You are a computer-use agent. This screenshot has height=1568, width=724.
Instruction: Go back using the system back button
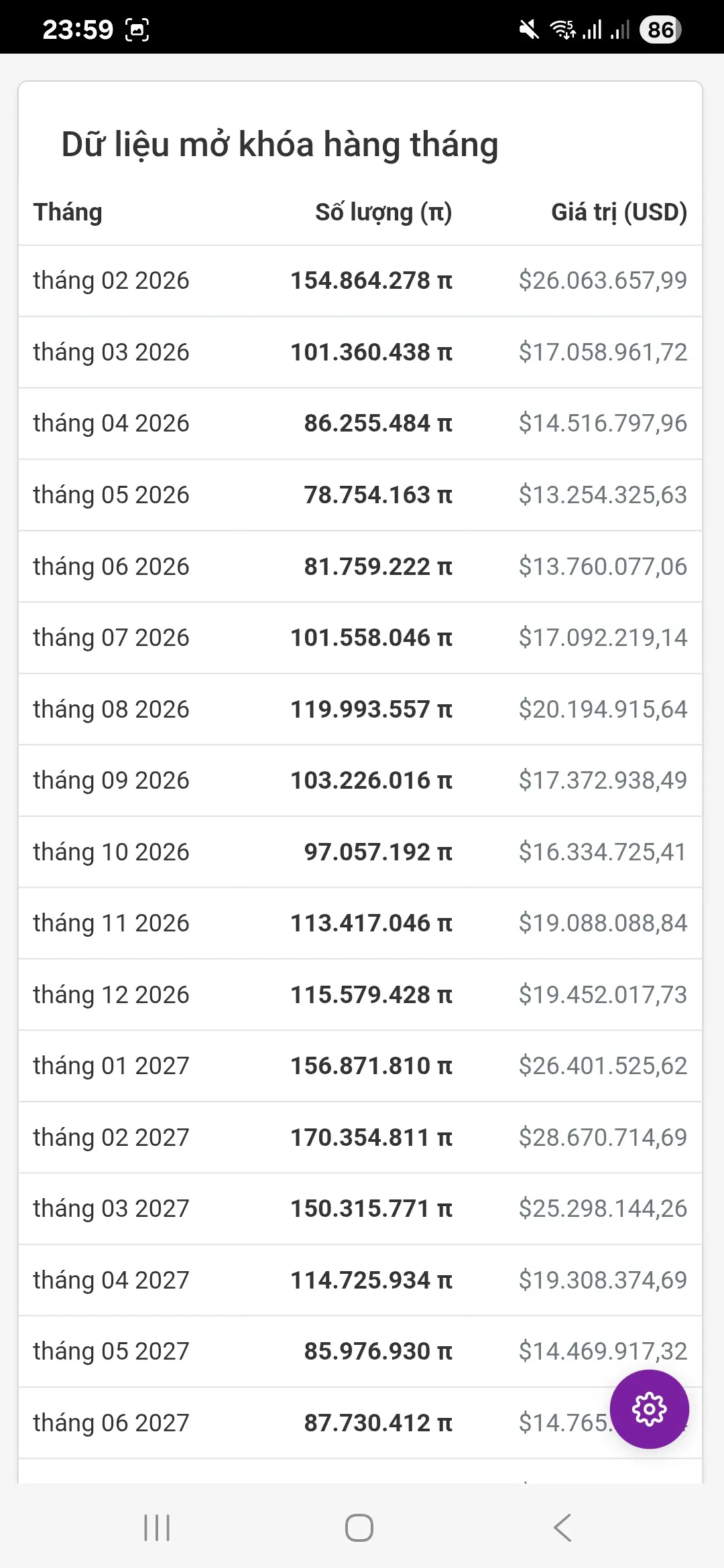[x=562, y=1528]
